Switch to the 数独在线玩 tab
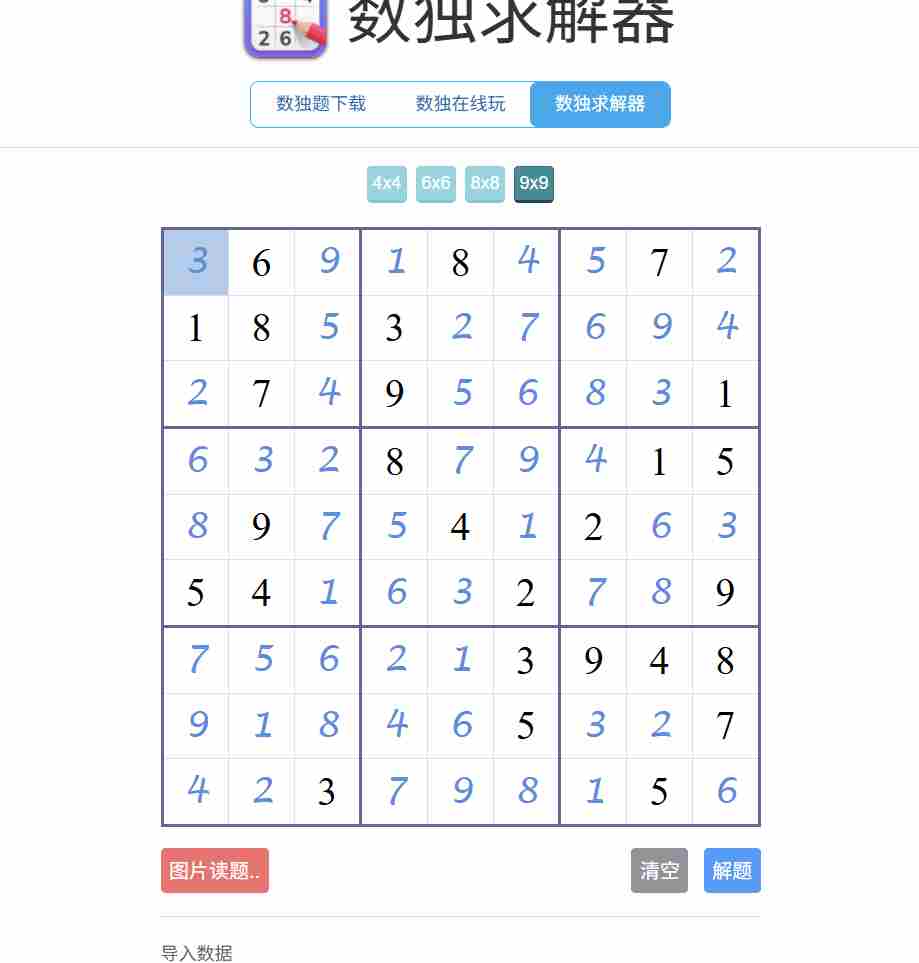The height and width of the screenshot is (963, 919). point(460,104)
